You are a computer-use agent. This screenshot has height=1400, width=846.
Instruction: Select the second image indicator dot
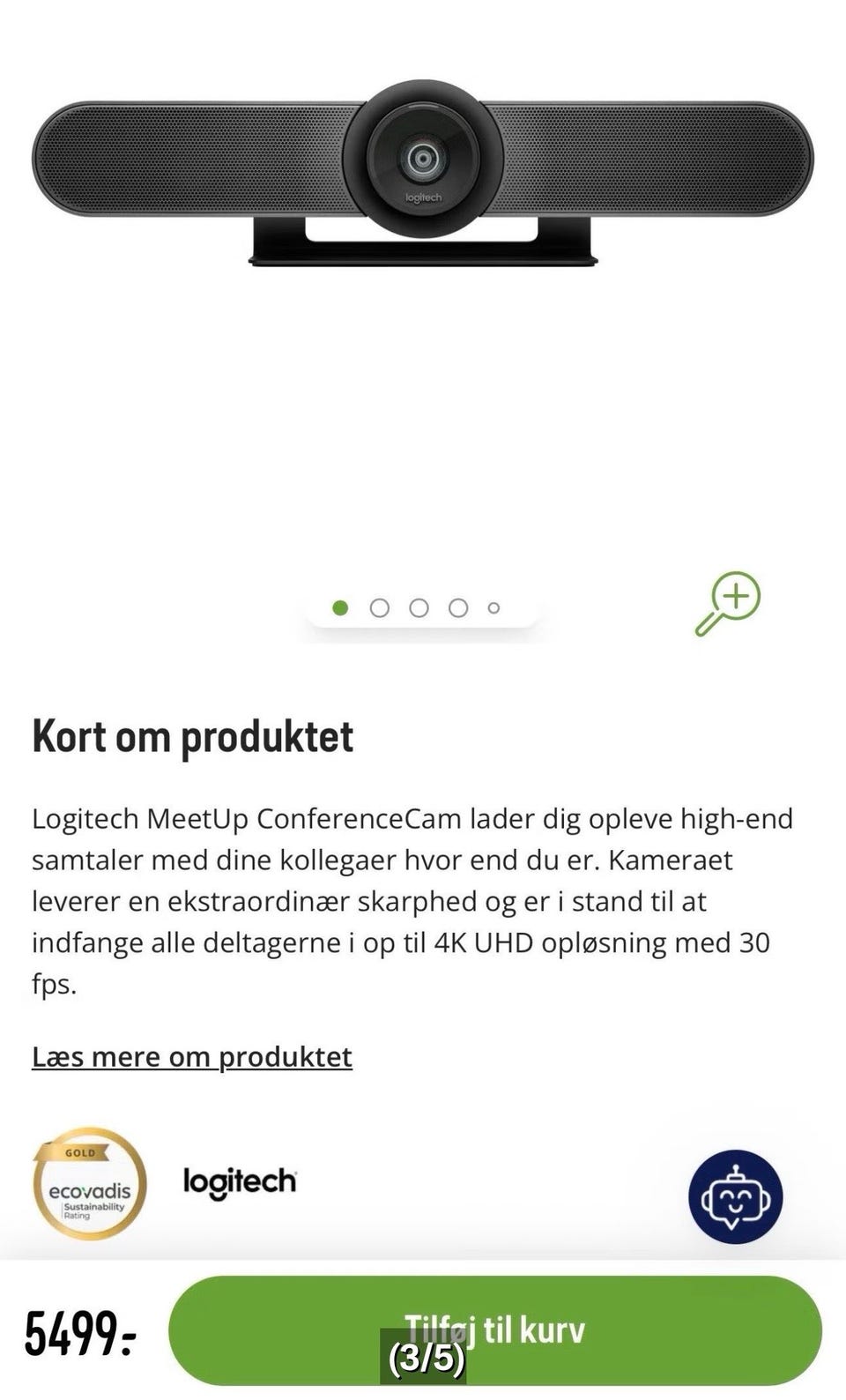click(x=380, y=608)
